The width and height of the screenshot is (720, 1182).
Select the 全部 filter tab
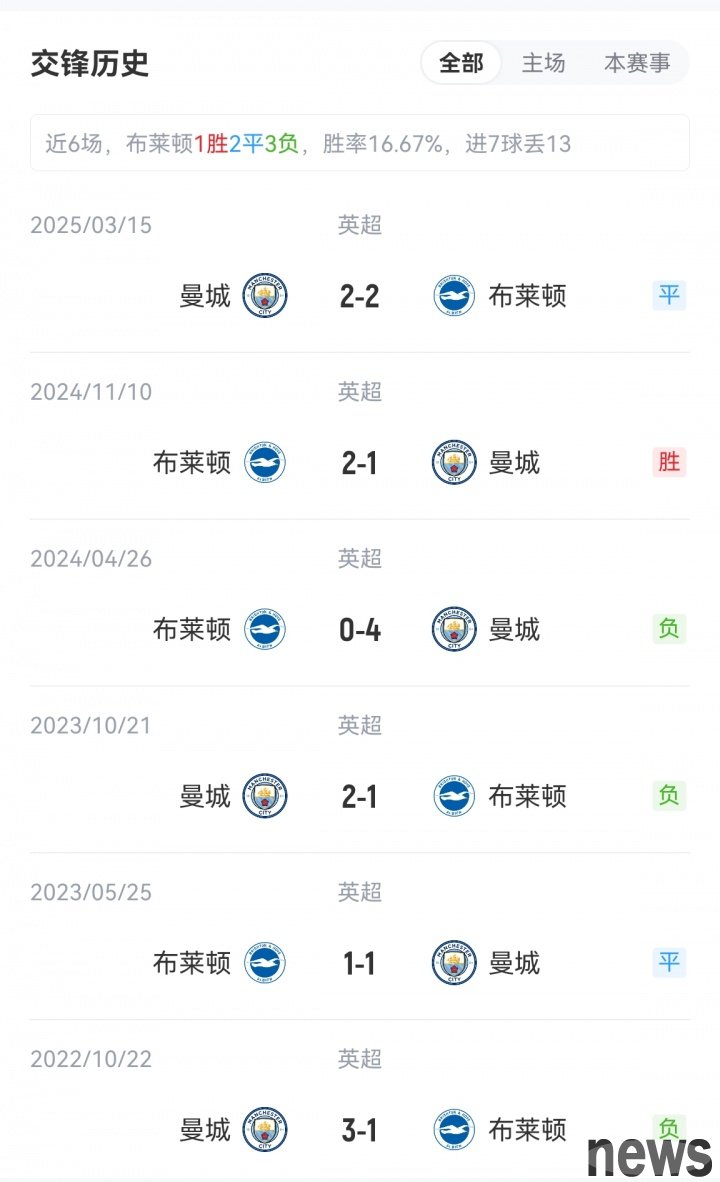[461, 63]
